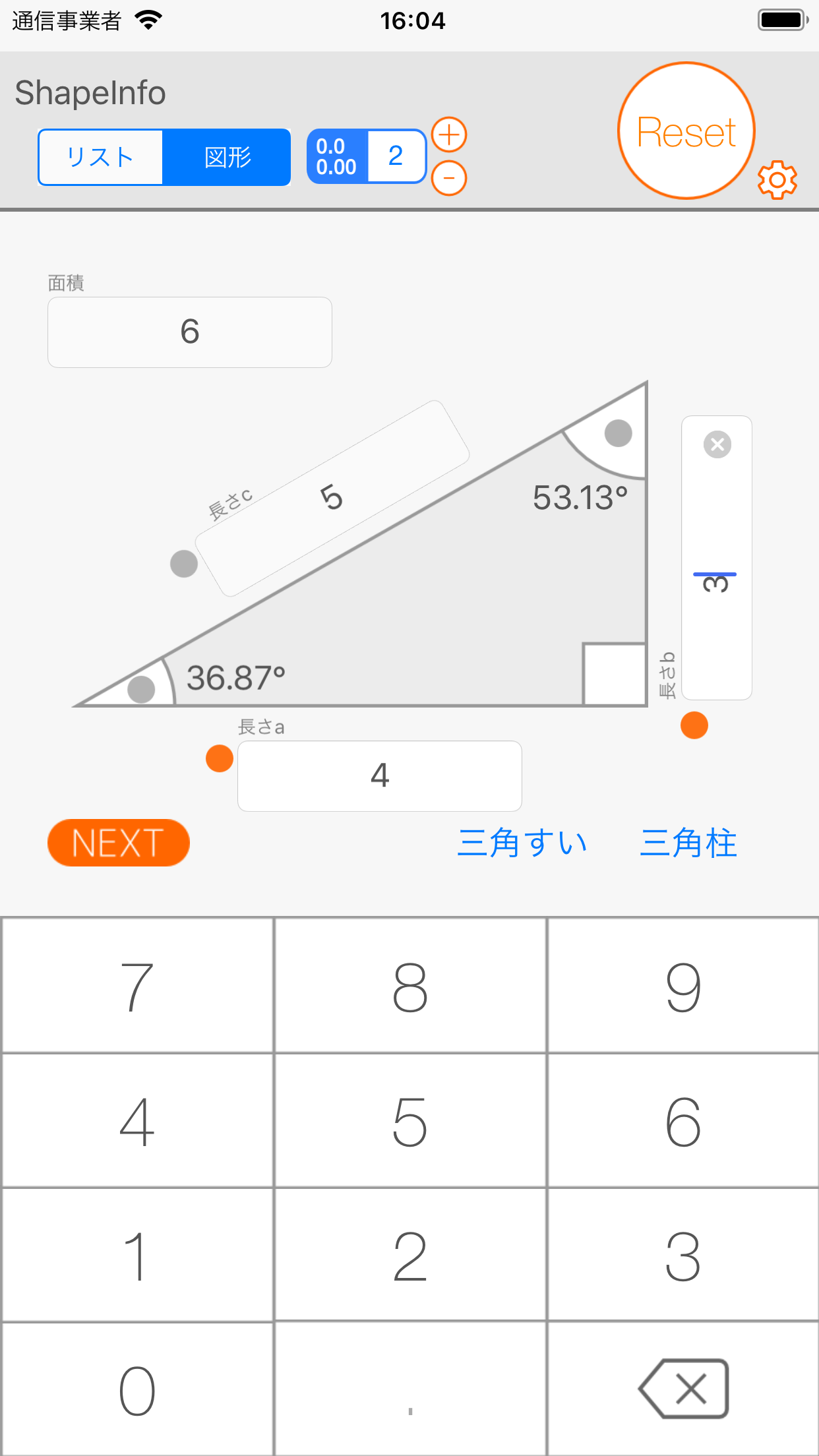Tap plus icon to increase decimal places

pyautogui.click(x=448, y=135)
